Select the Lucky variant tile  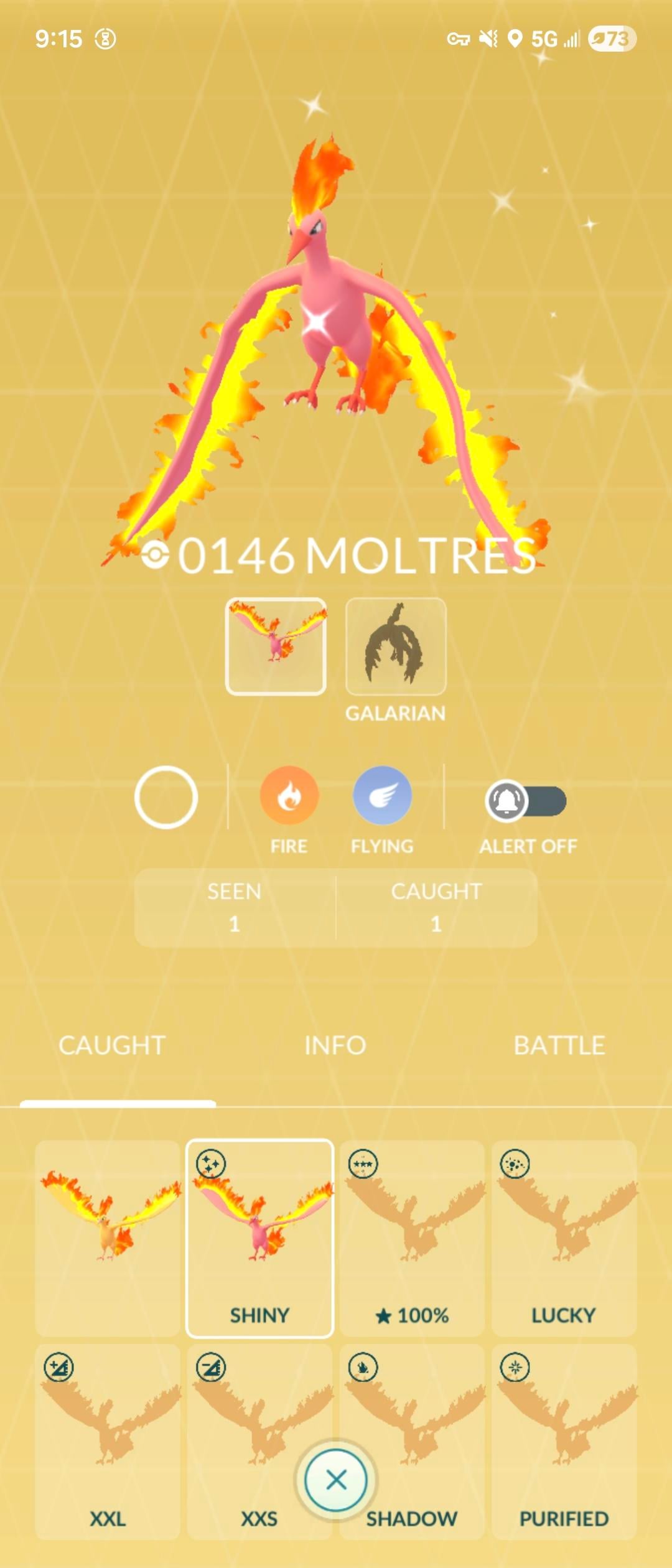pyautogui.click(x=564, y=1238)
